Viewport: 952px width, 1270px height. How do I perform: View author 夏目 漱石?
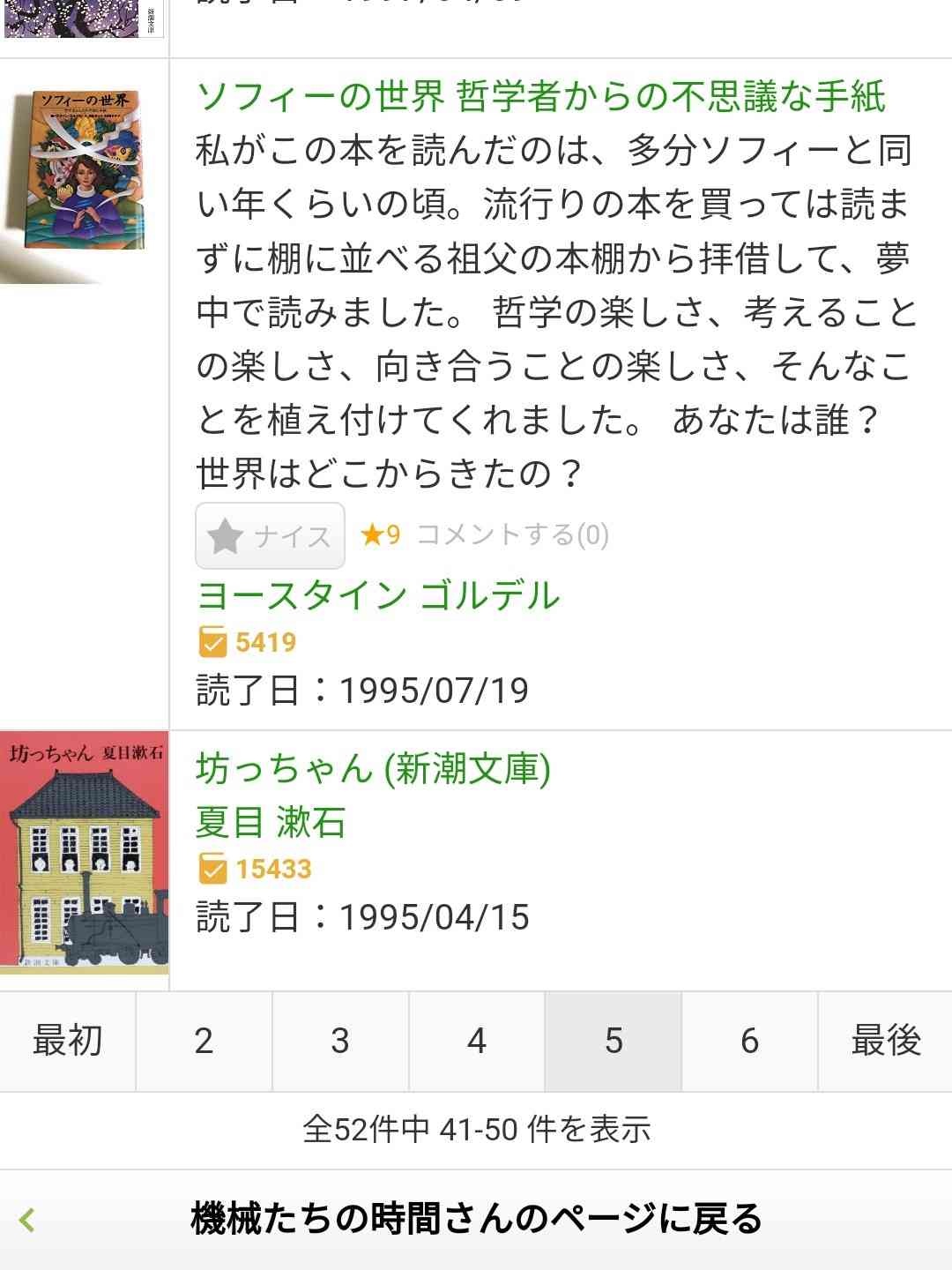click(x=270, y=822)
